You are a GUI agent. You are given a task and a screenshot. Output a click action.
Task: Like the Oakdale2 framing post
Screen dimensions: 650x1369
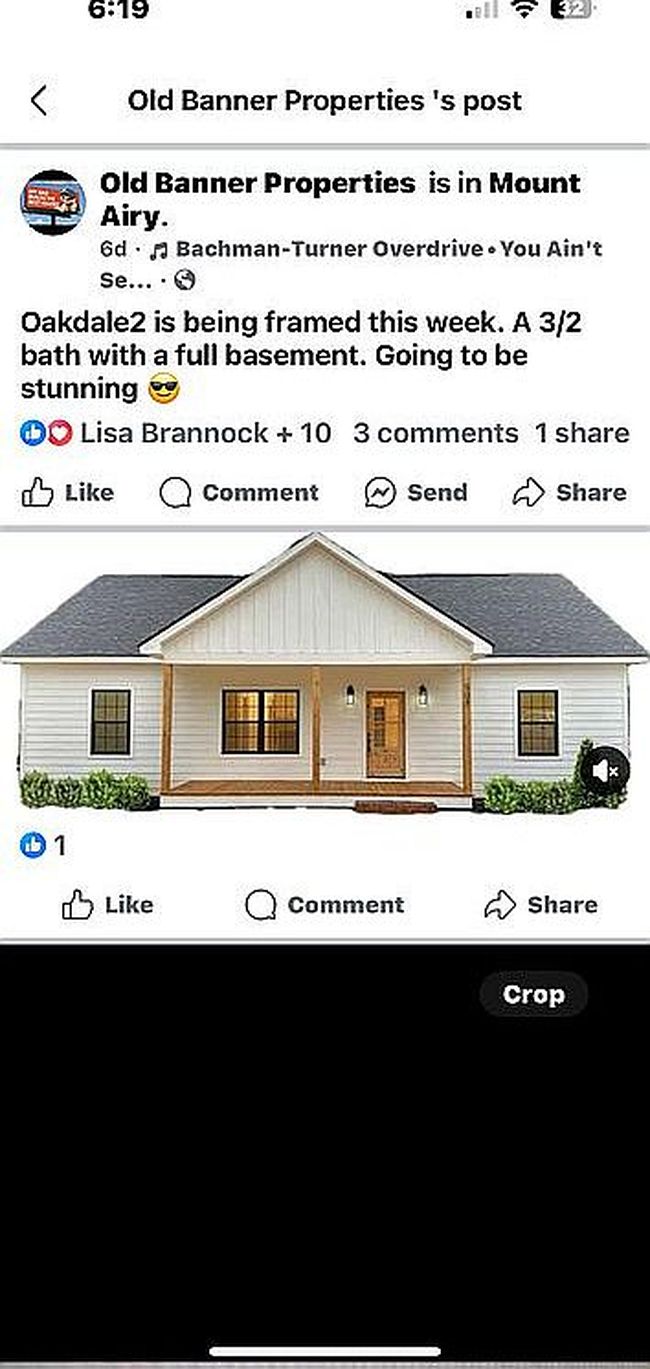point(68,492)
